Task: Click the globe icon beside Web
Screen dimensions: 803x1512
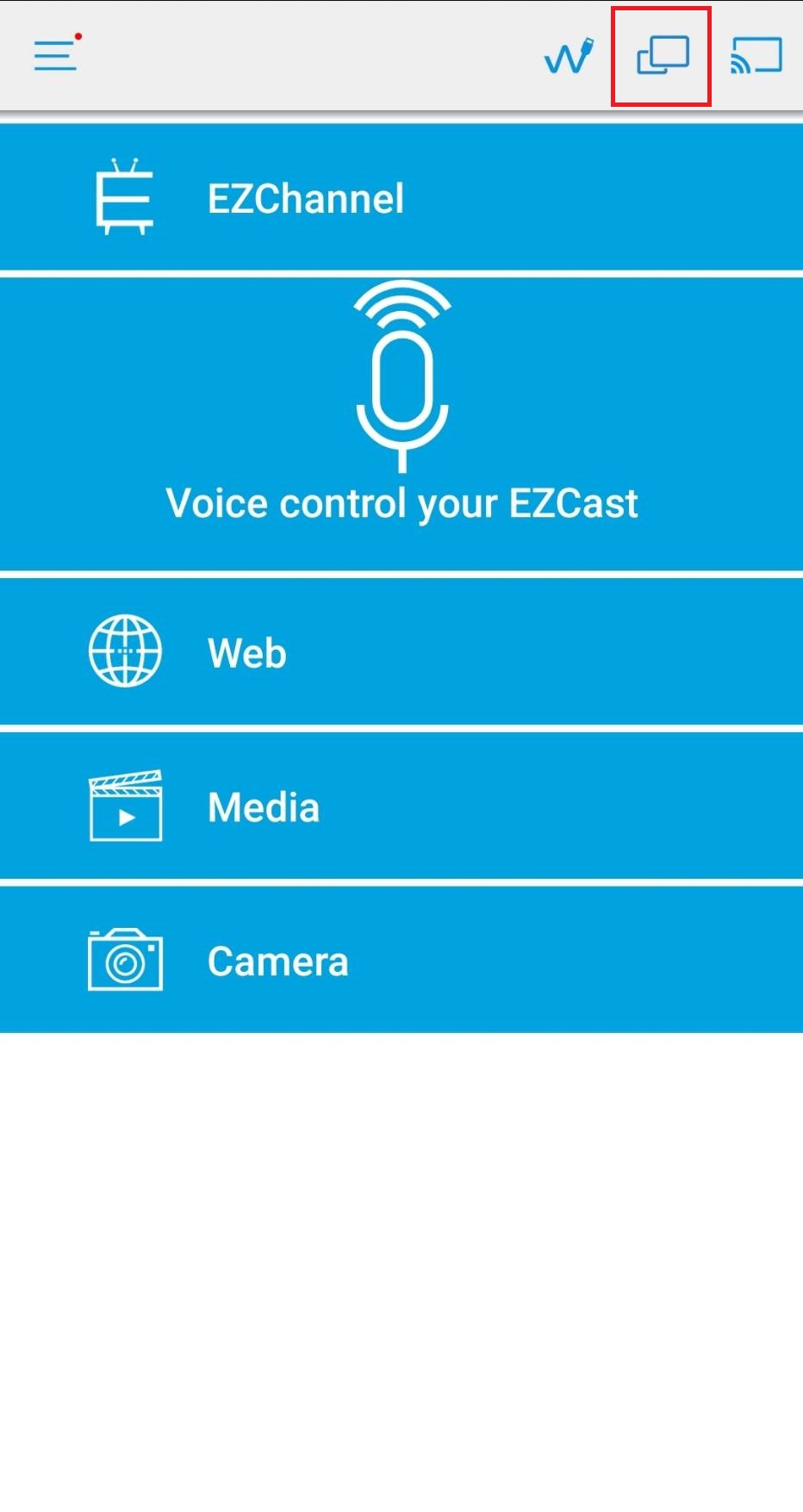Action: click(x=123, y=652)
